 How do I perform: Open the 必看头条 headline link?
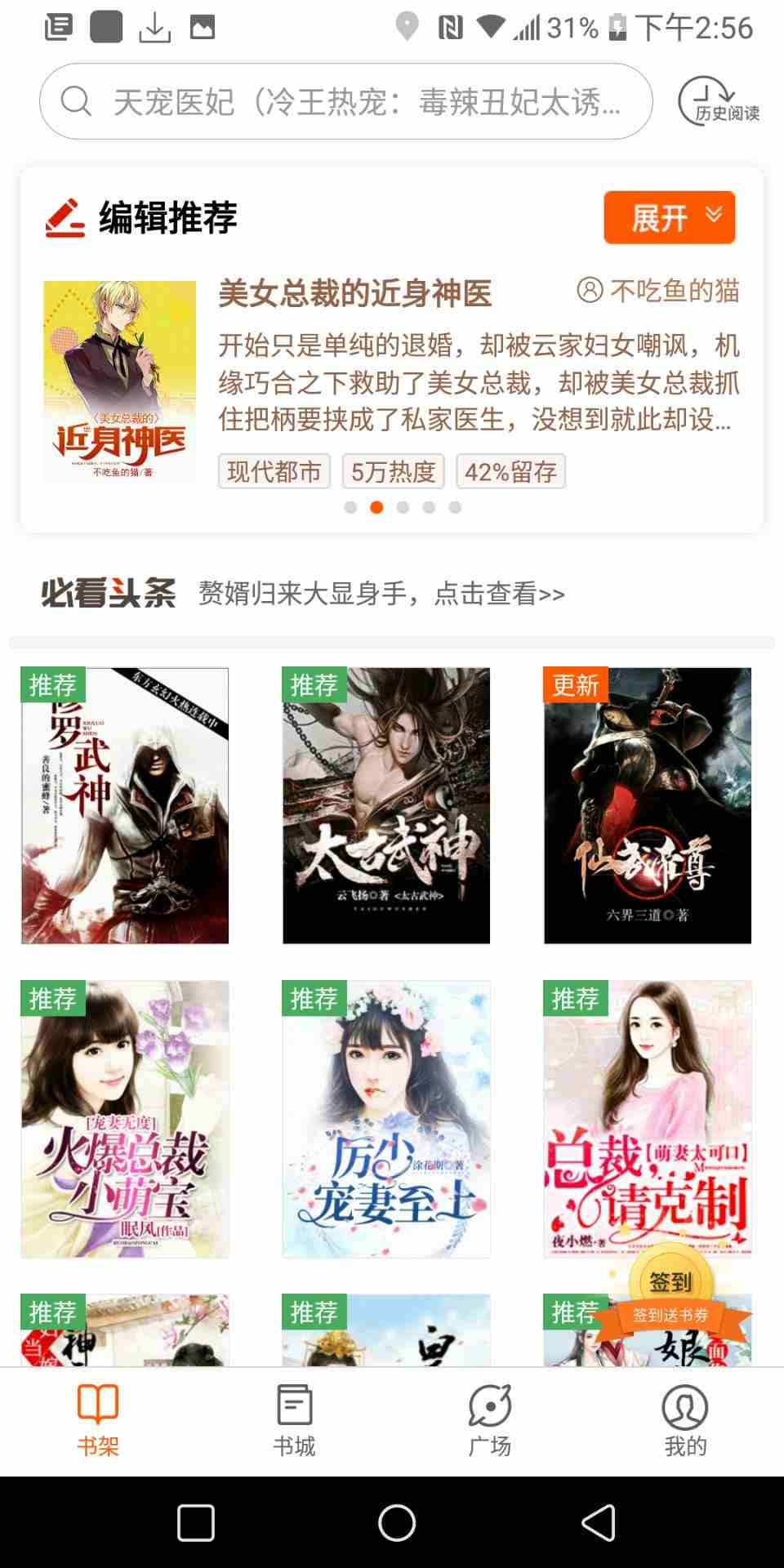pyautogui.click(x=381, y=594)
